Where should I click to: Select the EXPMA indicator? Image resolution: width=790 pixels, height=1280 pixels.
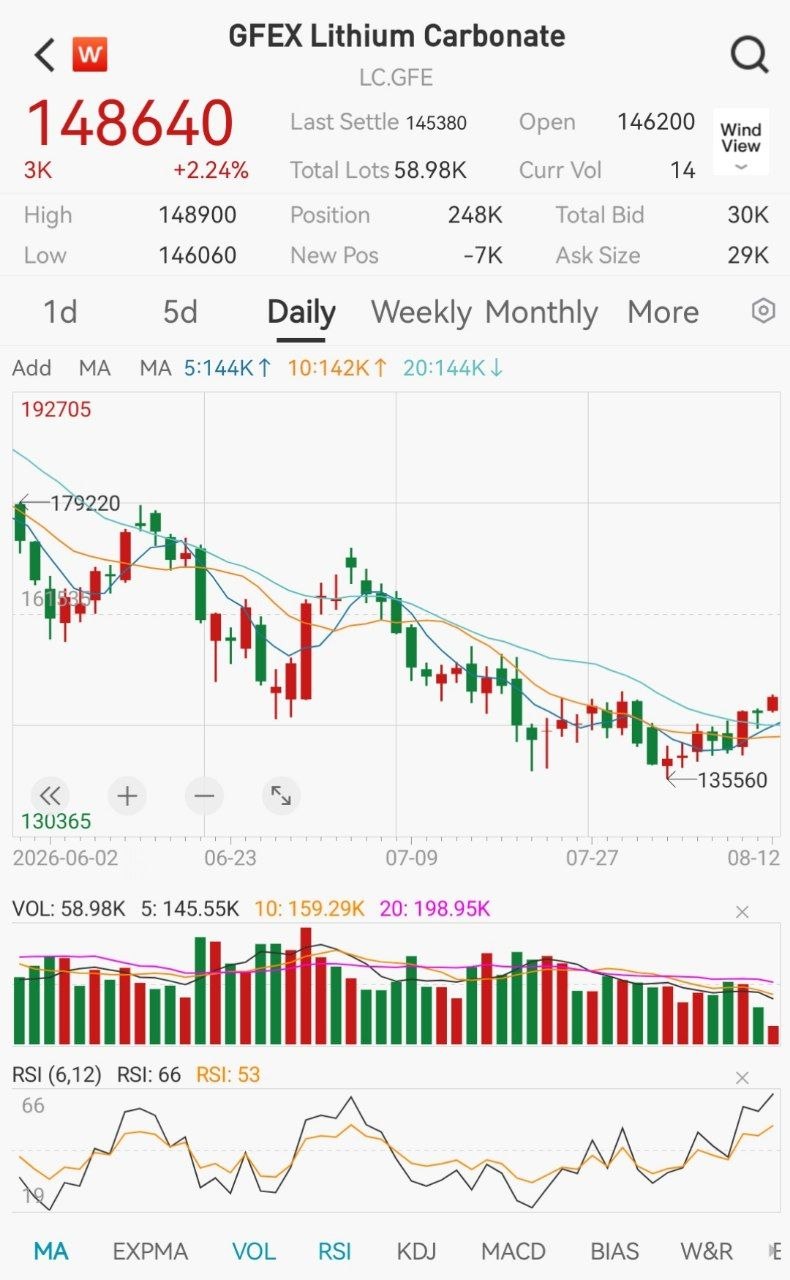tap(150, 1251)
